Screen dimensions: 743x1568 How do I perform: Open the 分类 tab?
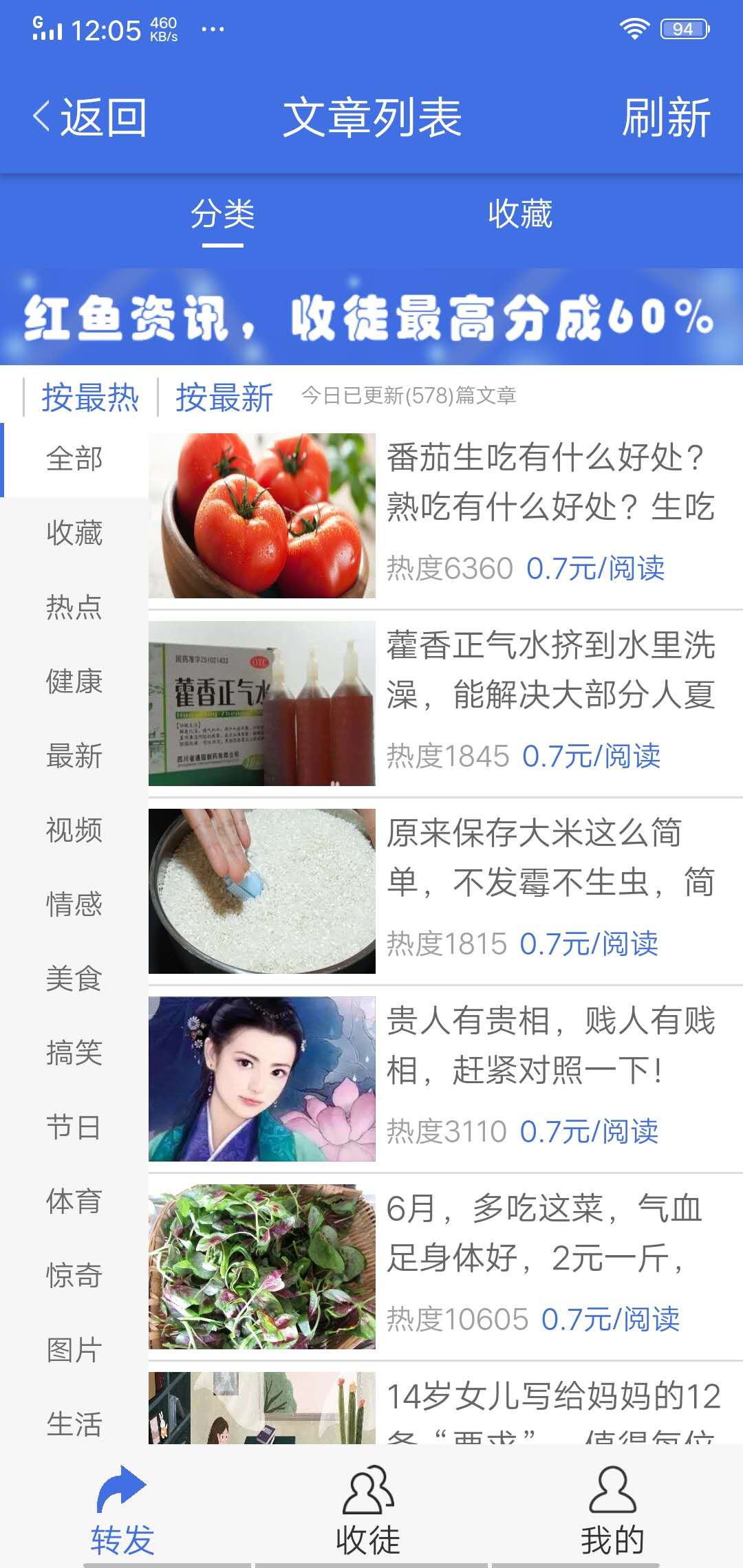point(223,215)
